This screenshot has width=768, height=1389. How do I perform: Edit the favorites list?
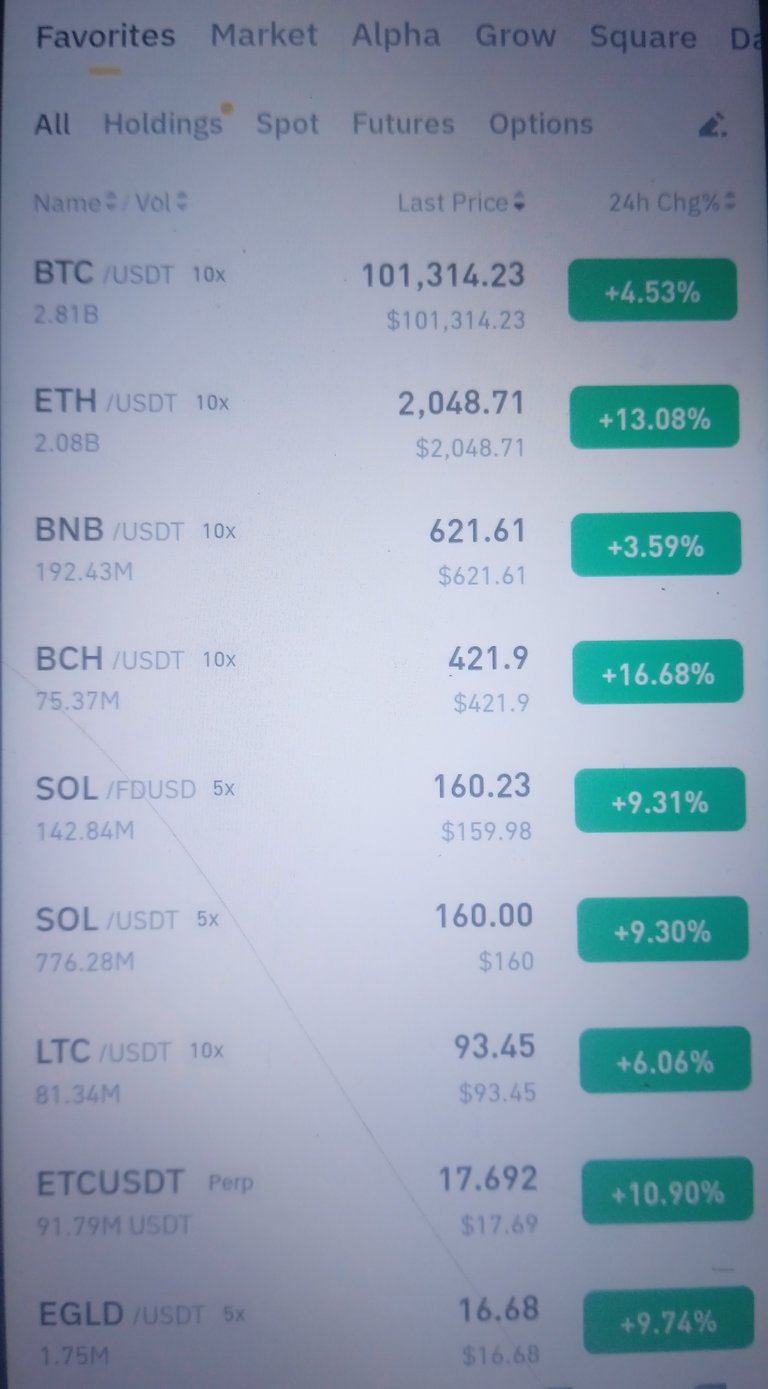(711, 126)
